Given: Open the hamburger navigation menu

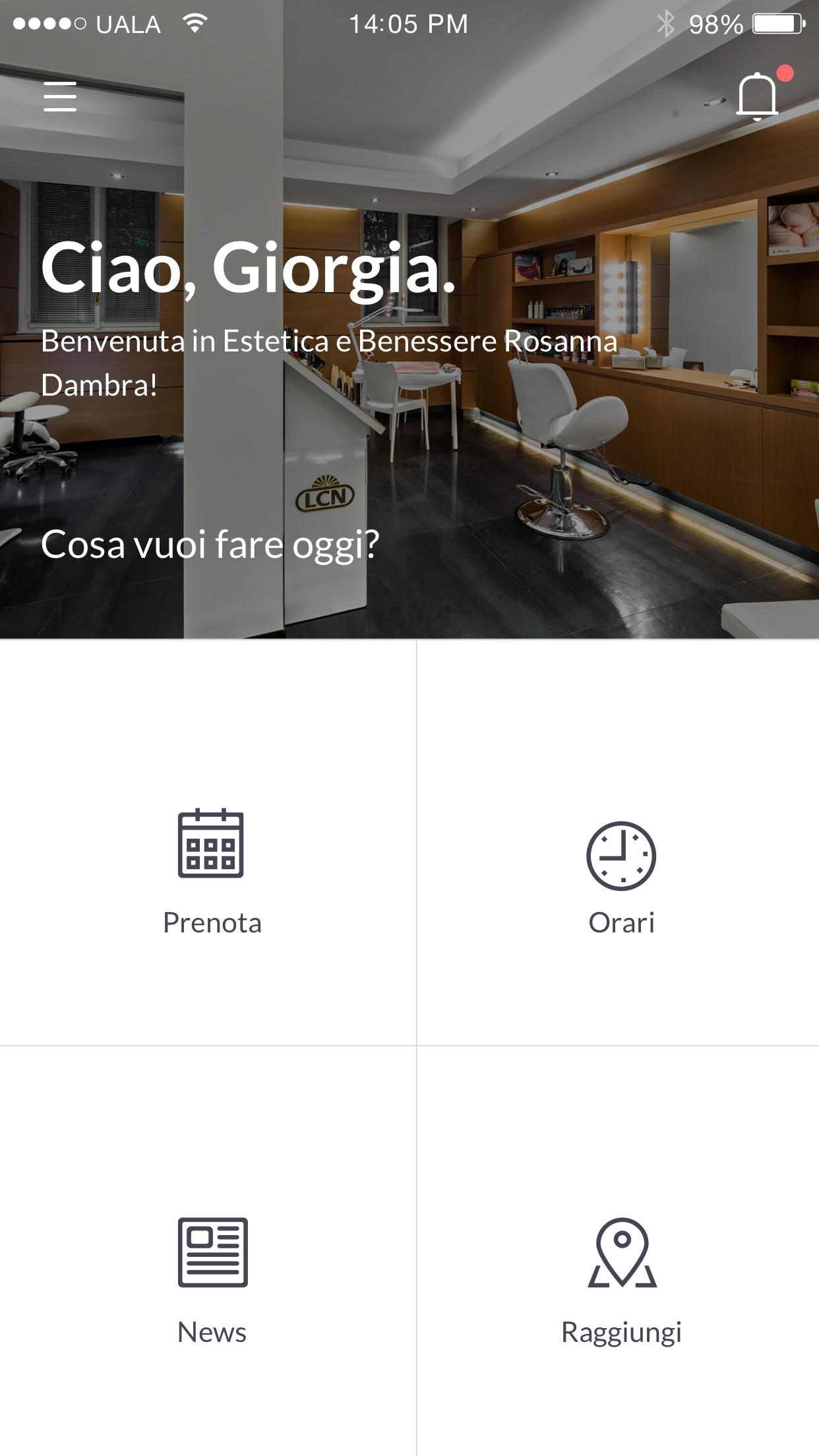Looking at the screenshot, I should pyautogui.click(x=59, y=97).
